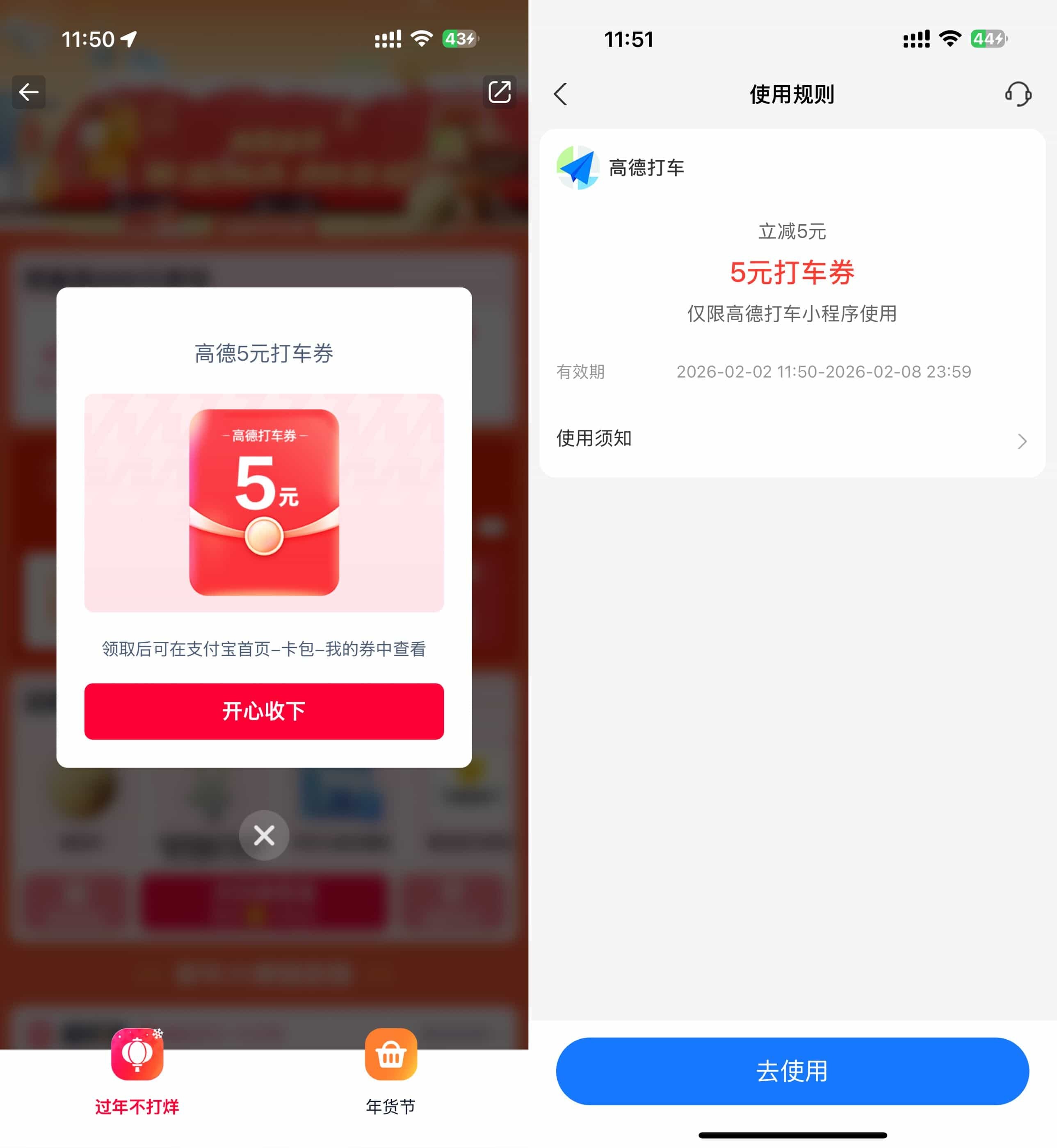Tap 去使用 to use the coupon
Viewport: 1057px width, 1148px height.
(x=792, y=1071)
